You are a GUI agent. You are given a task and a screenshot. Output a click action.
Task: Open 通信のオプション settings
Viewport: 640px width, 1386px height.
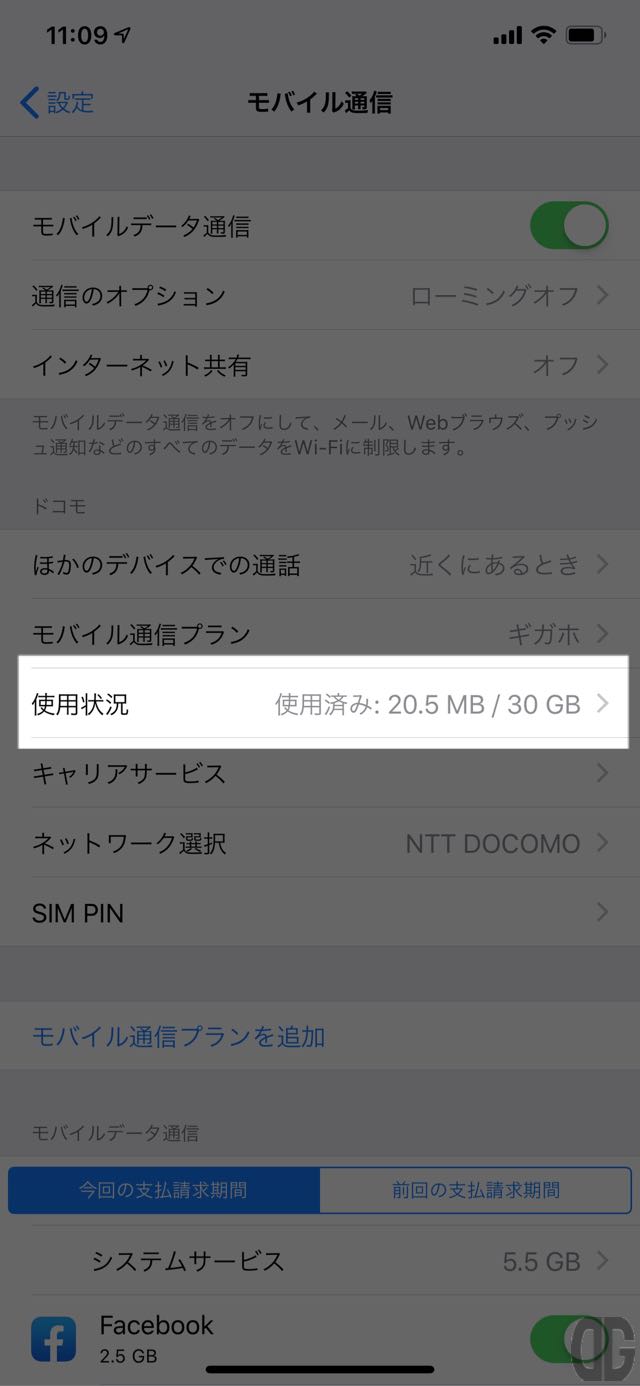click(320, 296)
